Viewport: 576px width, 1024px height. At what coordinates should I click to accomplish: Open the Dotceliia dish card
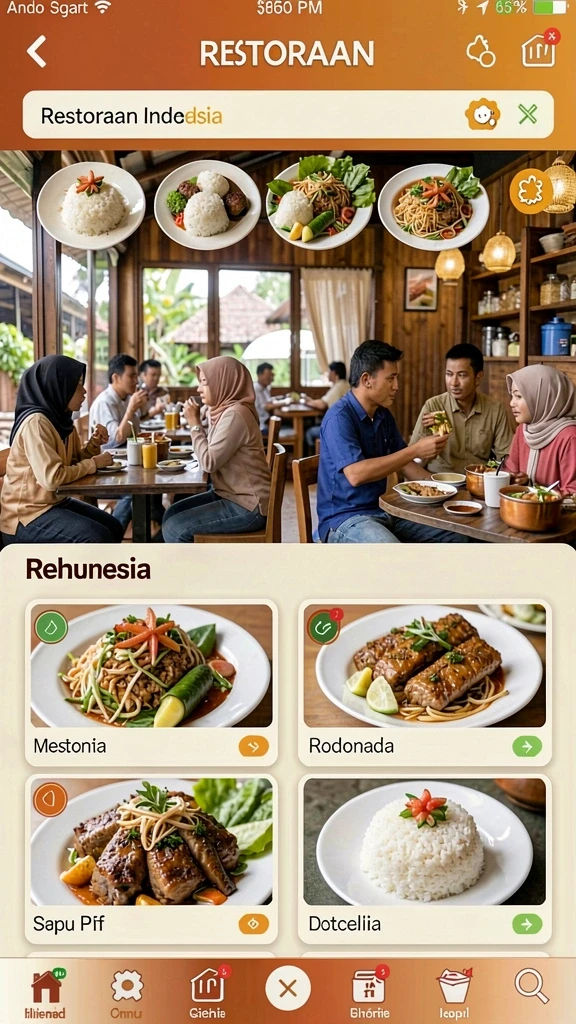(x=425, y=859)
